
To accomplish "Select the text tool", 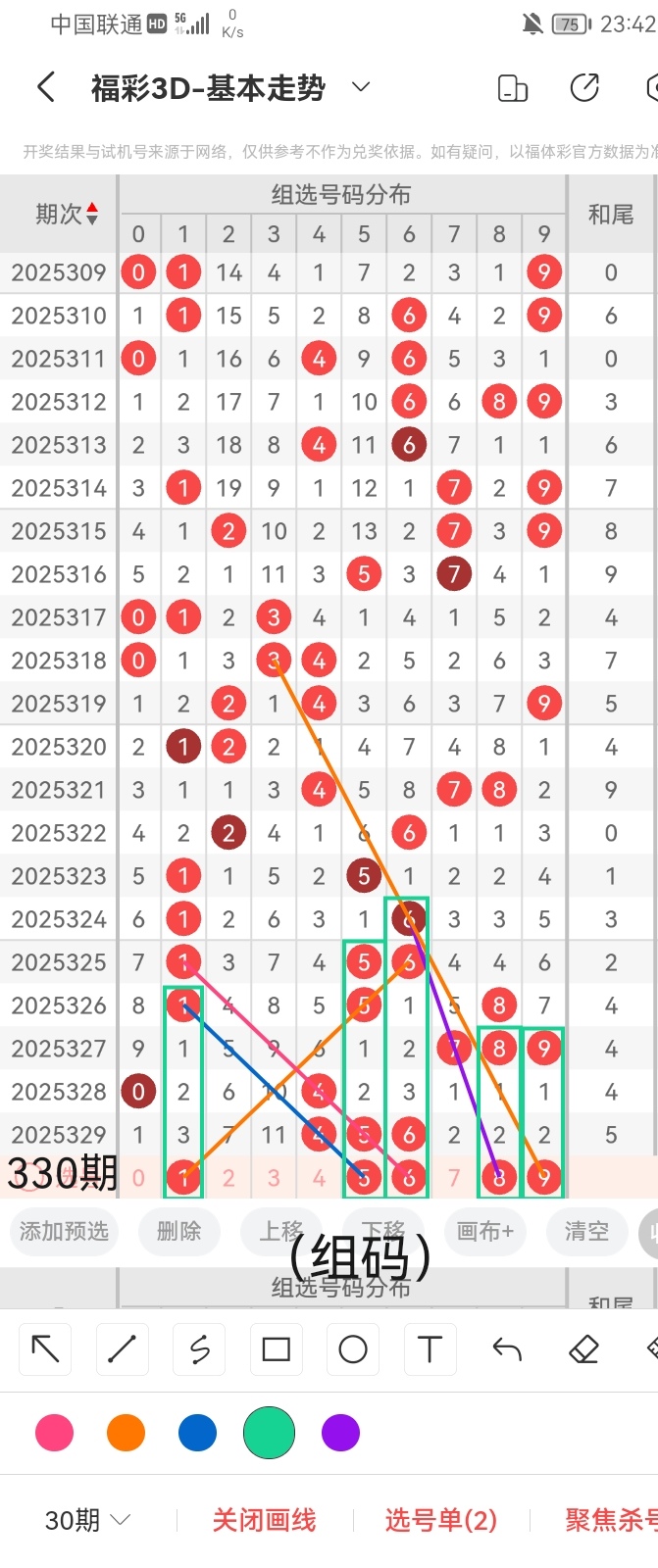I will coord(430,1349).
